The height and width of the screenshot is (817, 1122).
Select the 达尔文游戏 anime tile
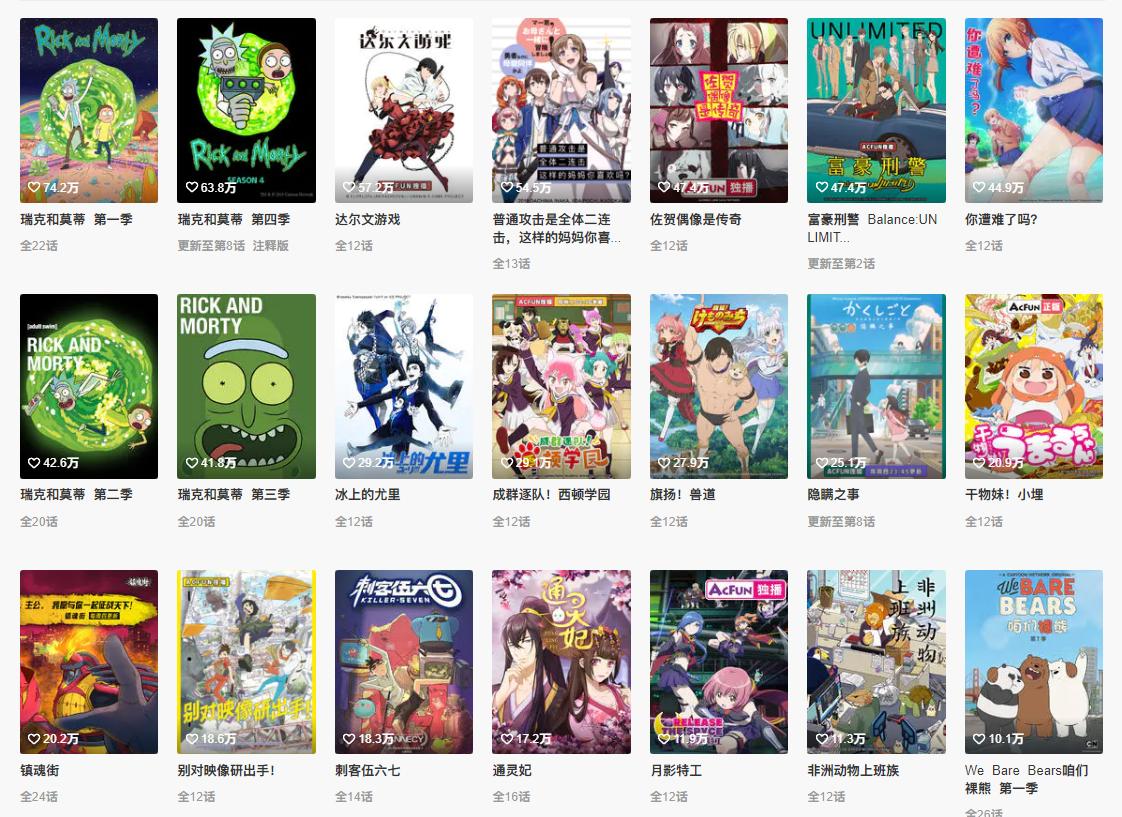click(x=403, y=110)
